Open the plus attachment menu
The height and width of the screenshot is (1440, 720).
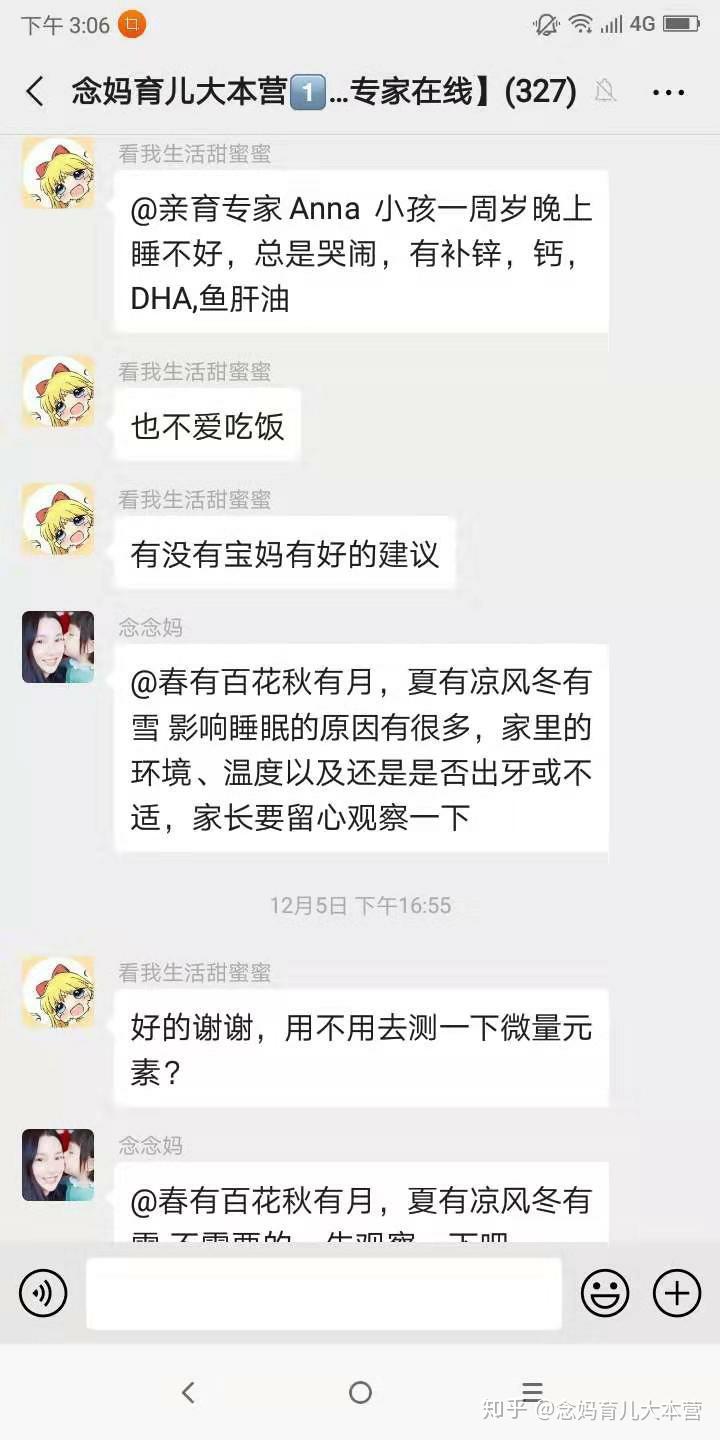(x=677, y=1293)
